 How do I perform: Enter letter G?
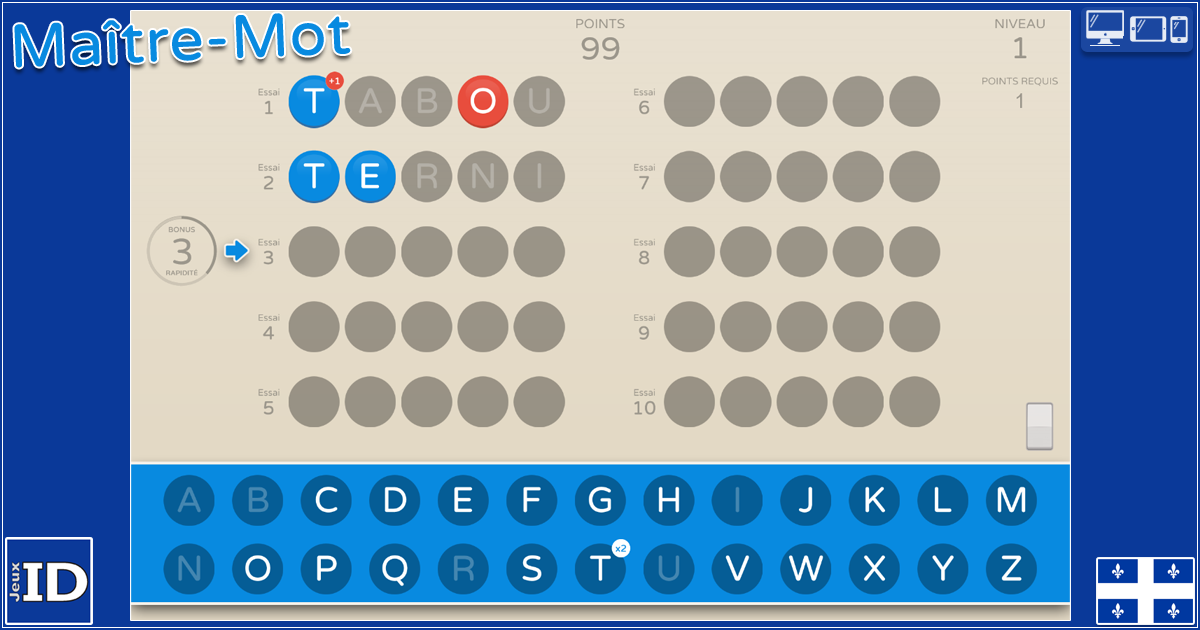[600, 500]
